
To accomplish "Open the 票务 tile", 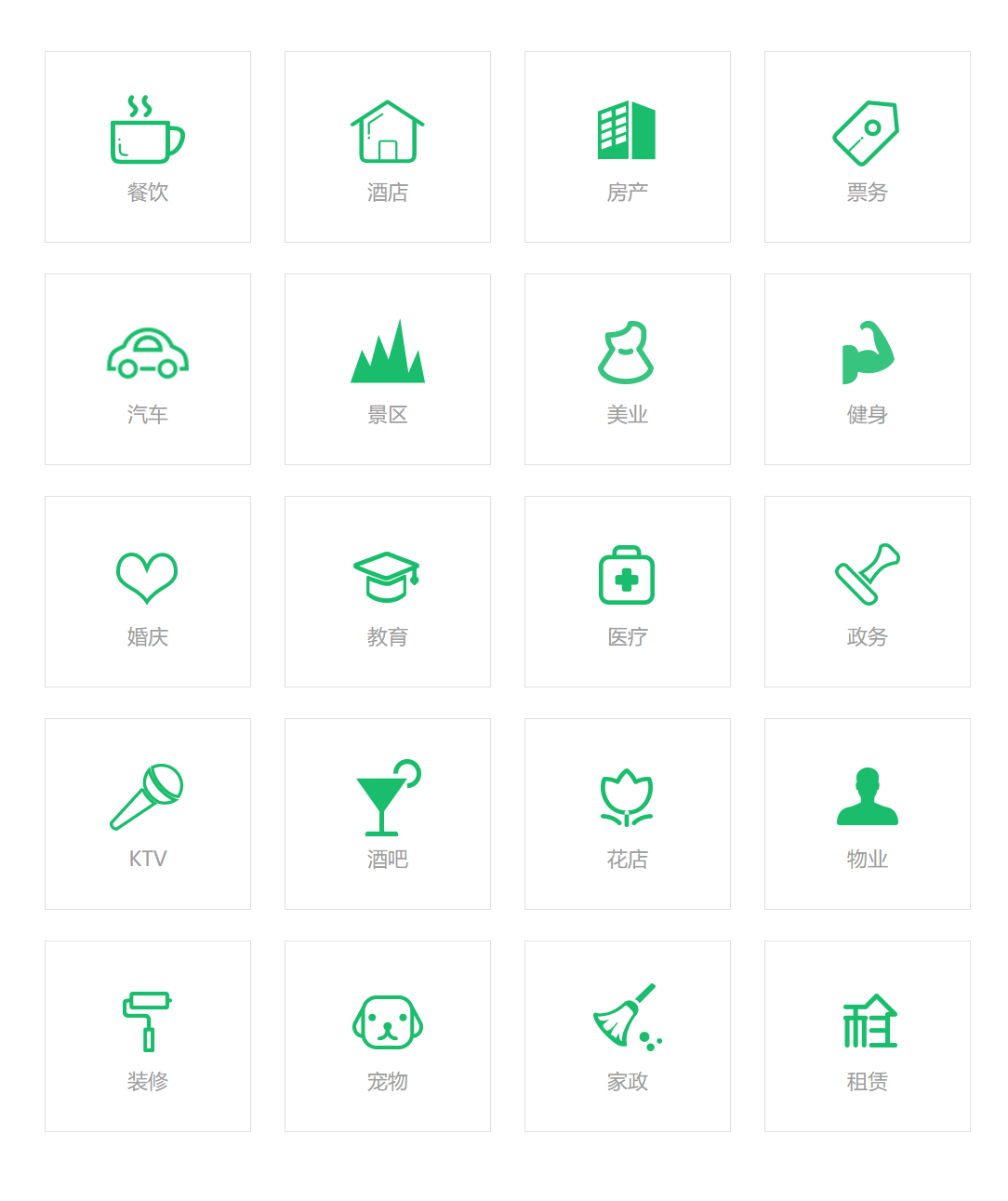I will 868,147.
